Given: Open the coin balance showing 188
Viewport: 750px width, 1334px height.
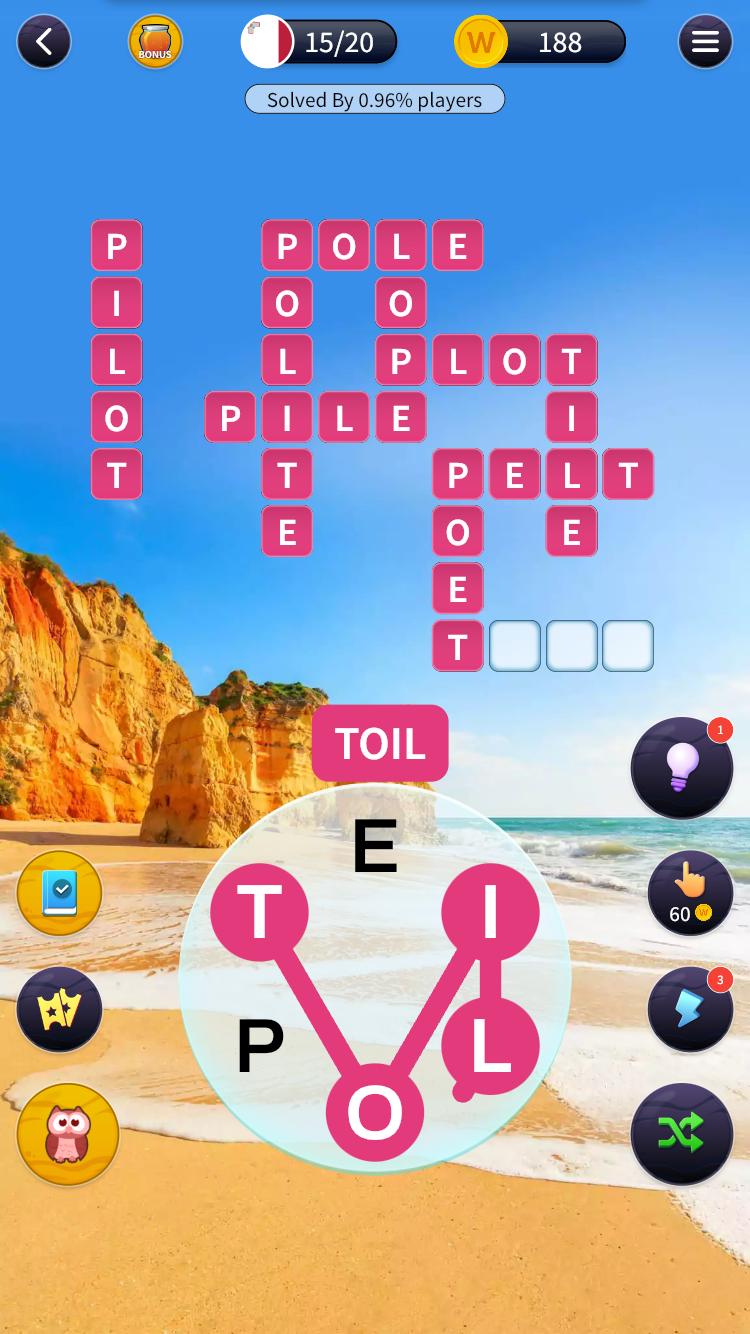Looking at the screenshot, I should [x=541, y=42].
